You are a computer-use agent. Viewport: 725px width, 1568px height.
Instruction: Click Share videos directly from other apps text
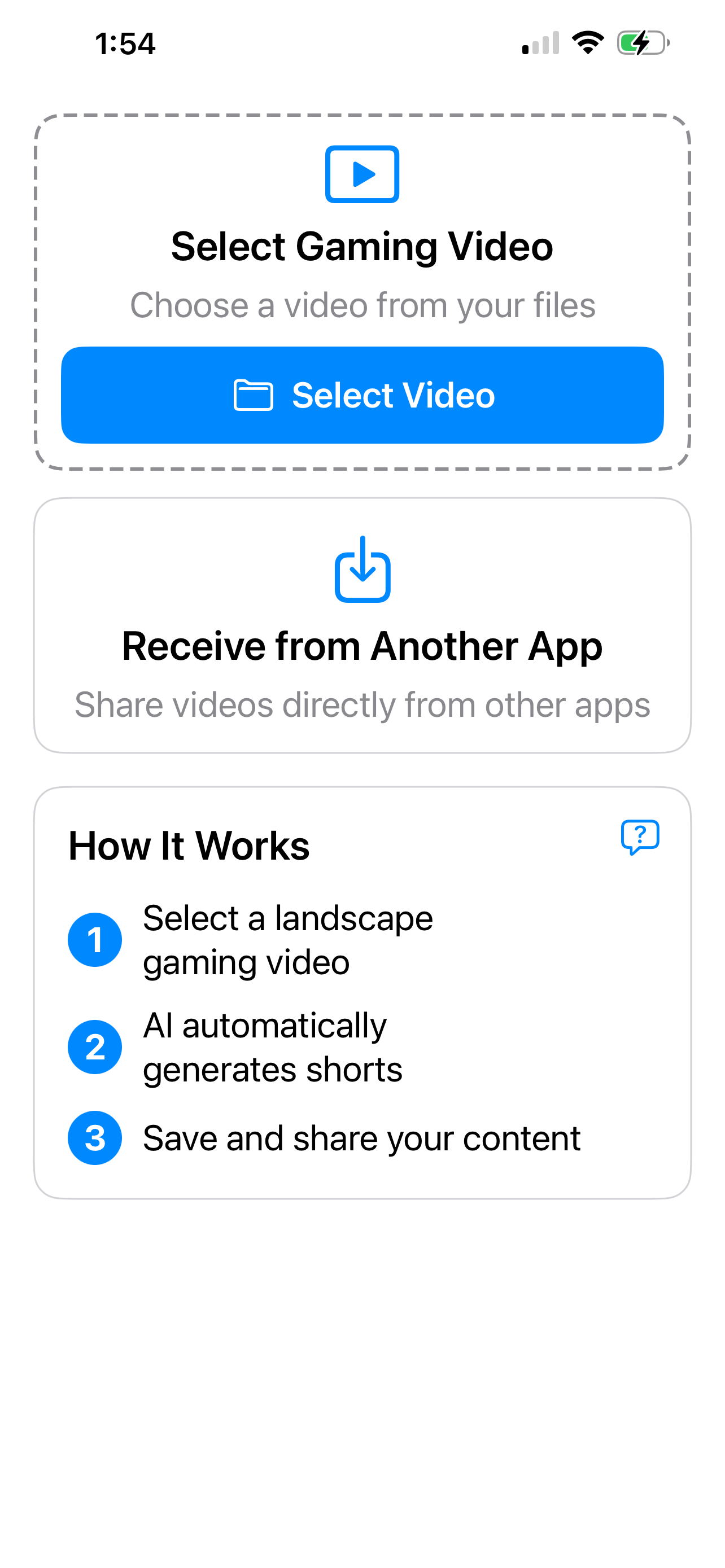point(362,705)
